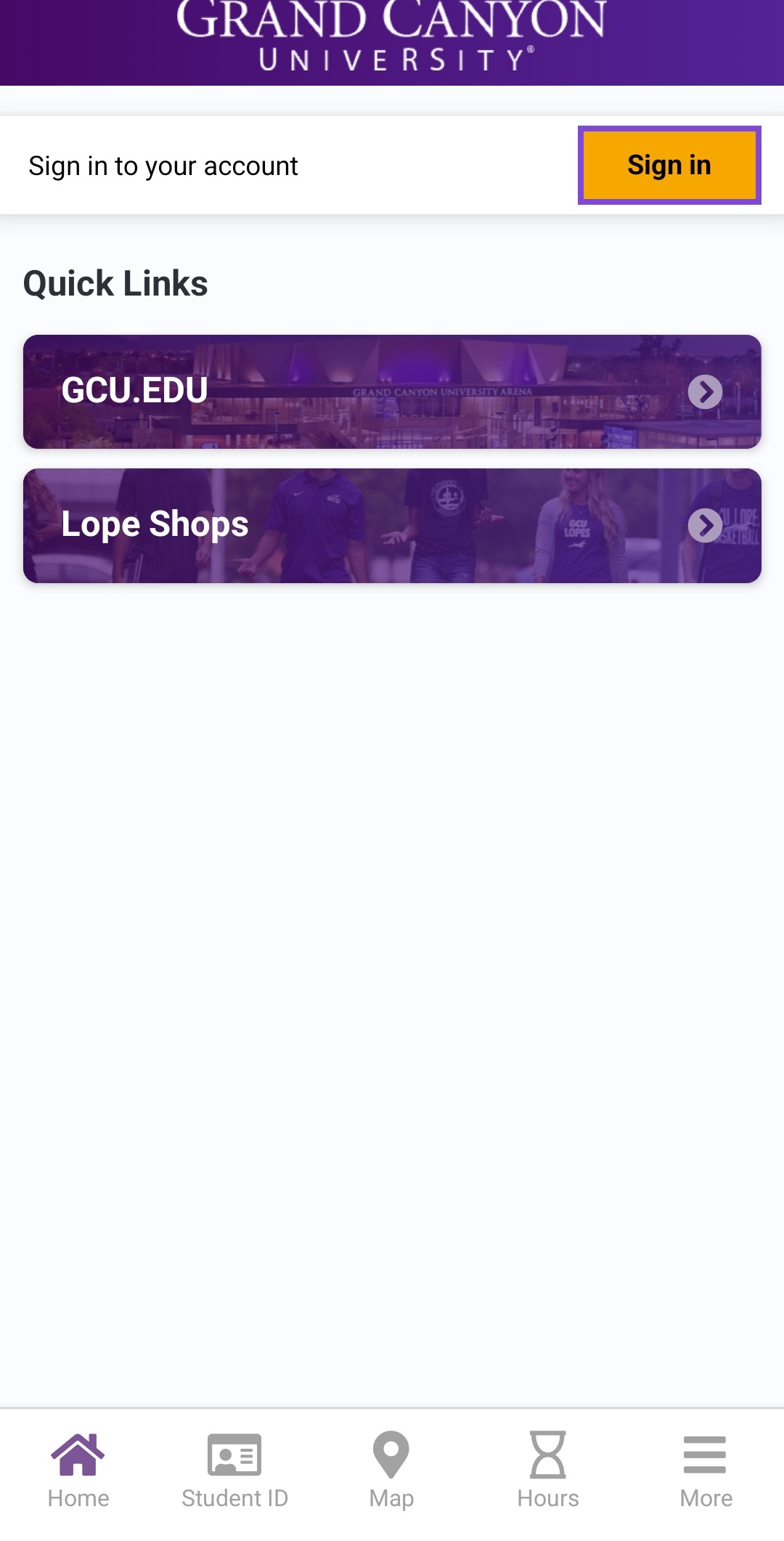The width and height of the screenshot is (784, 1541).
Task: Tap the chevron arrow on GCU.EDU card
Action: pyautogui.click(x=703, y=391)
